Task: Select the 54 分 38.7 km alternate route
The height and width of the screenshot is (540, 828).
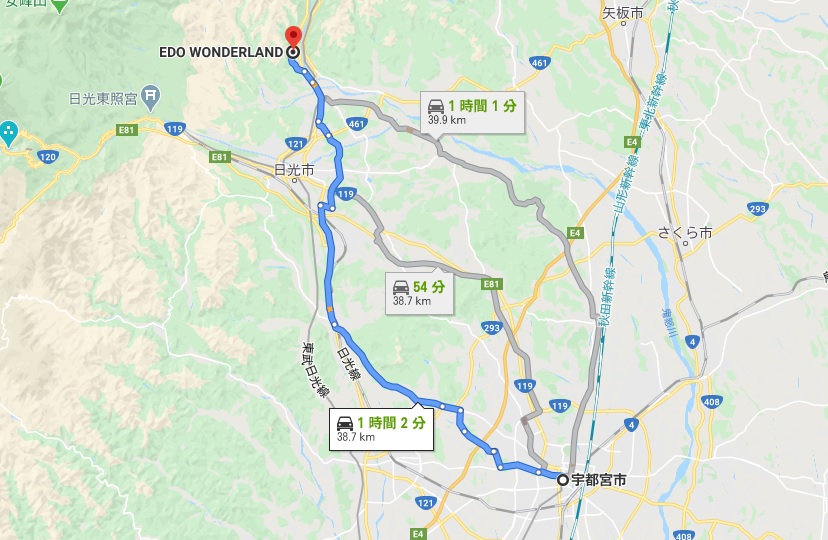Action: pyautogui.click(x=419, y=292)
